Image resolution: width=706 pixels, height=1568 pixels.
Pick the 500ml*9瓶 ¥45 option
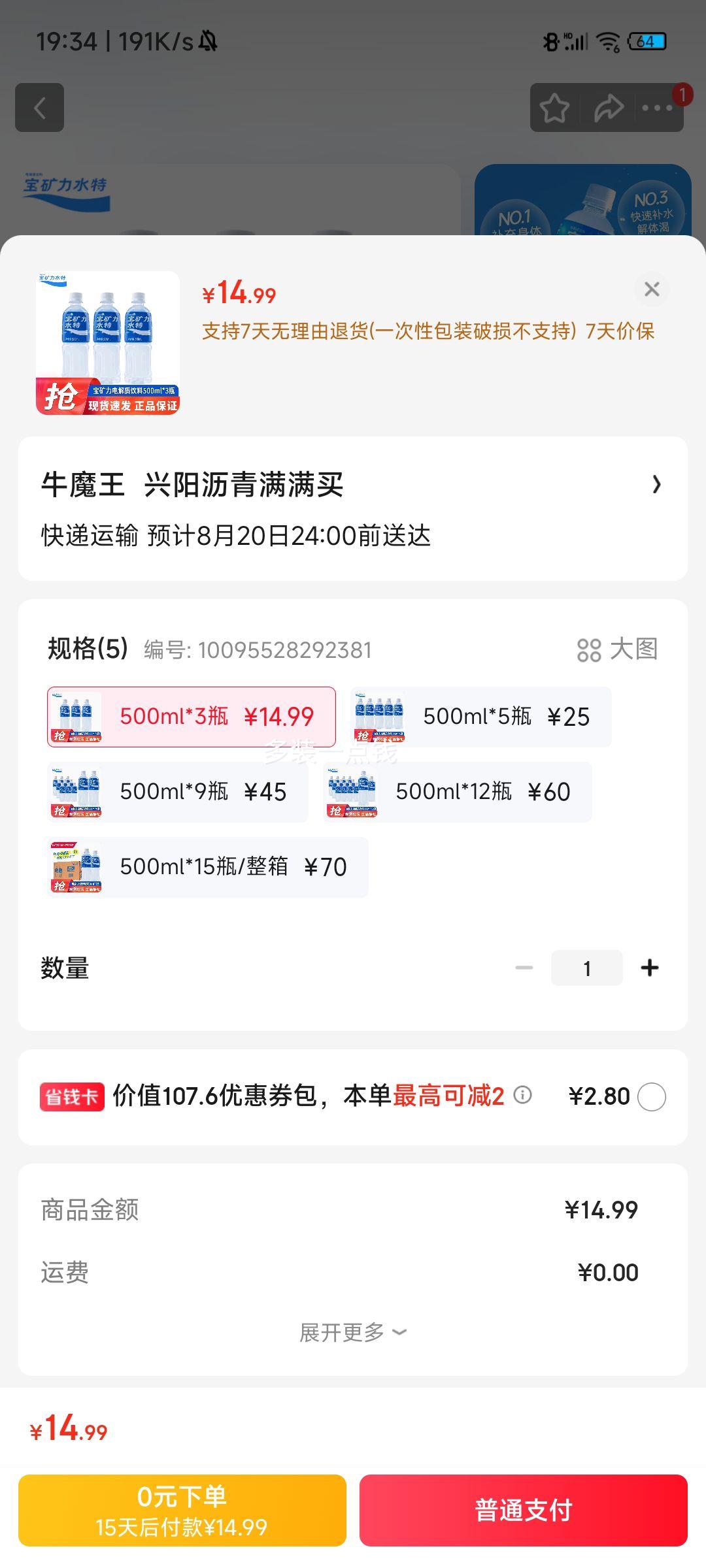coord(178,792)
